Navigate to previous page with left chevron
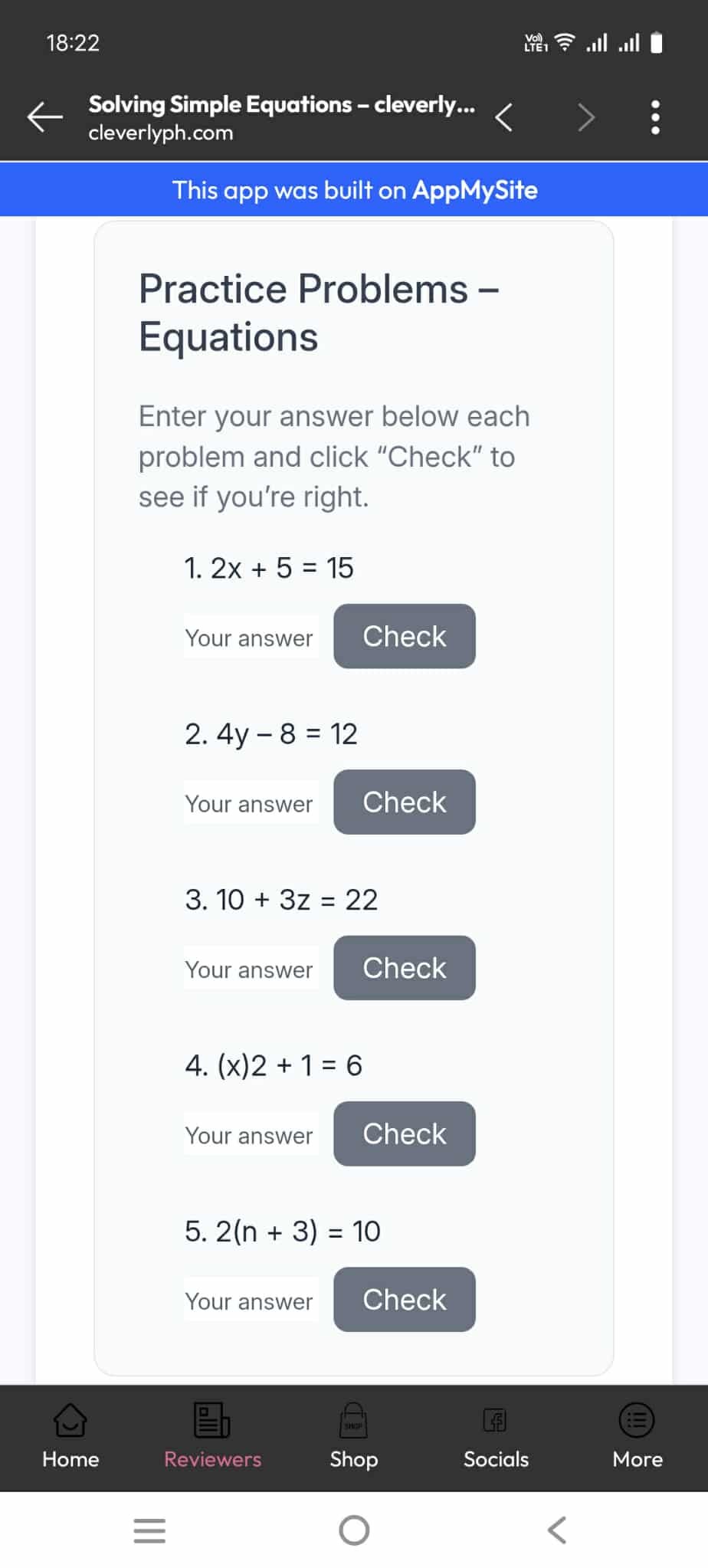This screenshot has width=708, height=1568. pyautogui.click(x=503, y=117)
